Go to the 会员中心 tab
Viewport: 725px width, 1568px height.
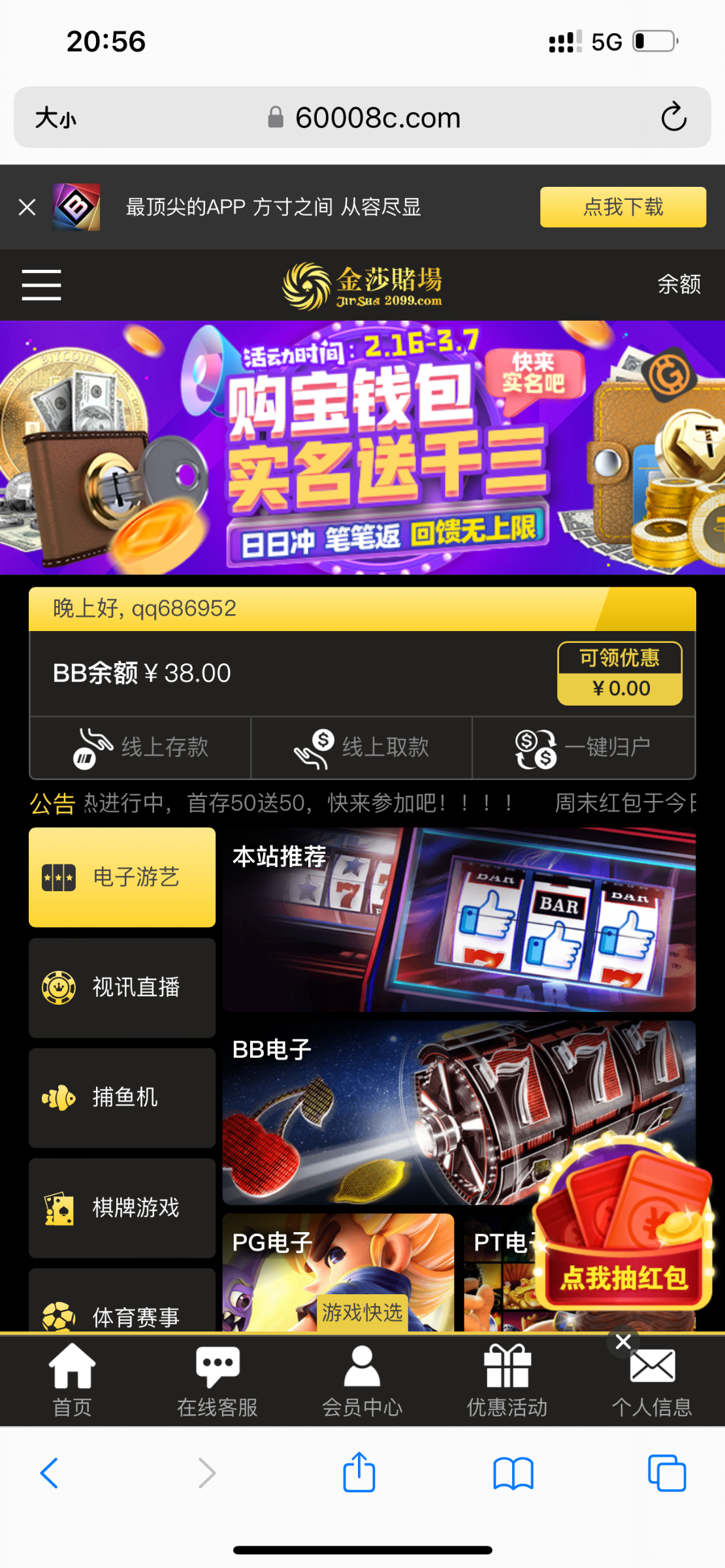pyautogui.click(x=362, y=1380)
